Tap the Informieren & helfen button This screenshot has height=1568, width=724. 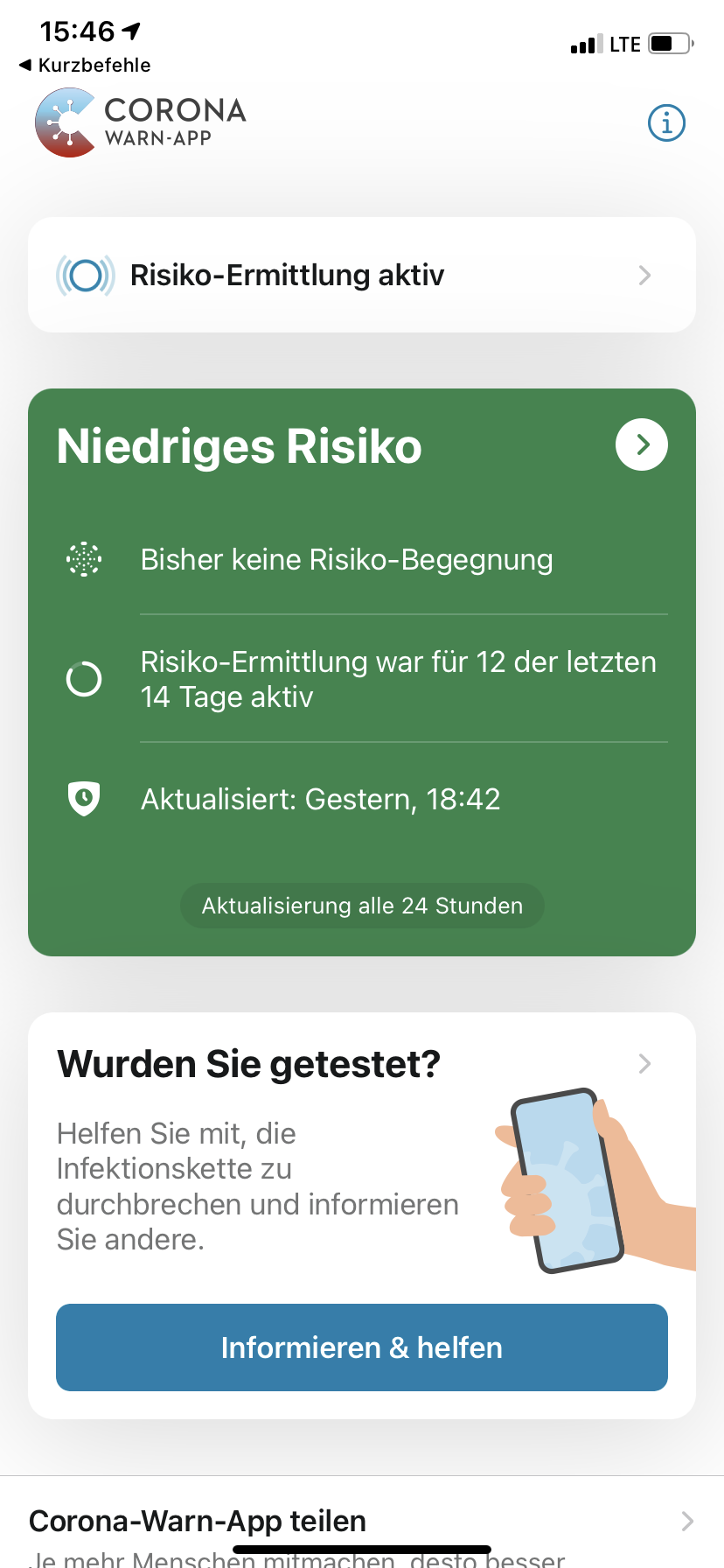click(362, 1347)
